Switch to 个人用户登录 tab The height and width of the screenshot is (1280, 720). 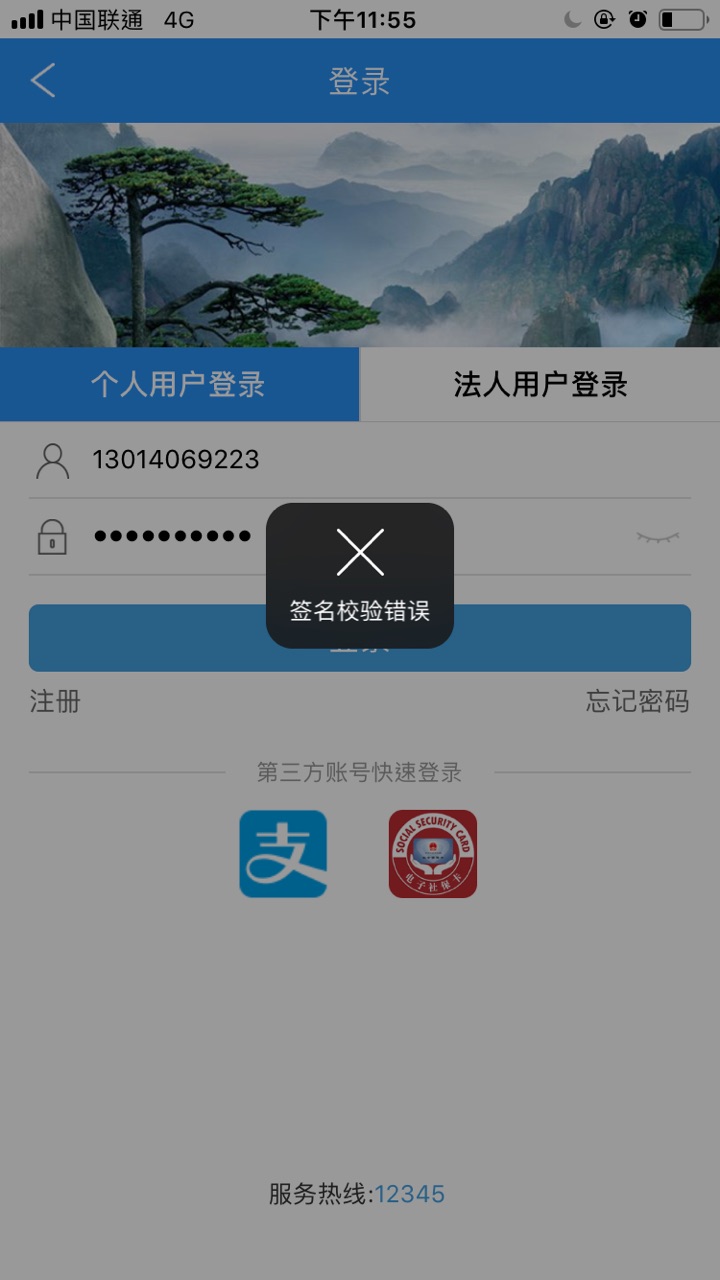tap(179, 384)
